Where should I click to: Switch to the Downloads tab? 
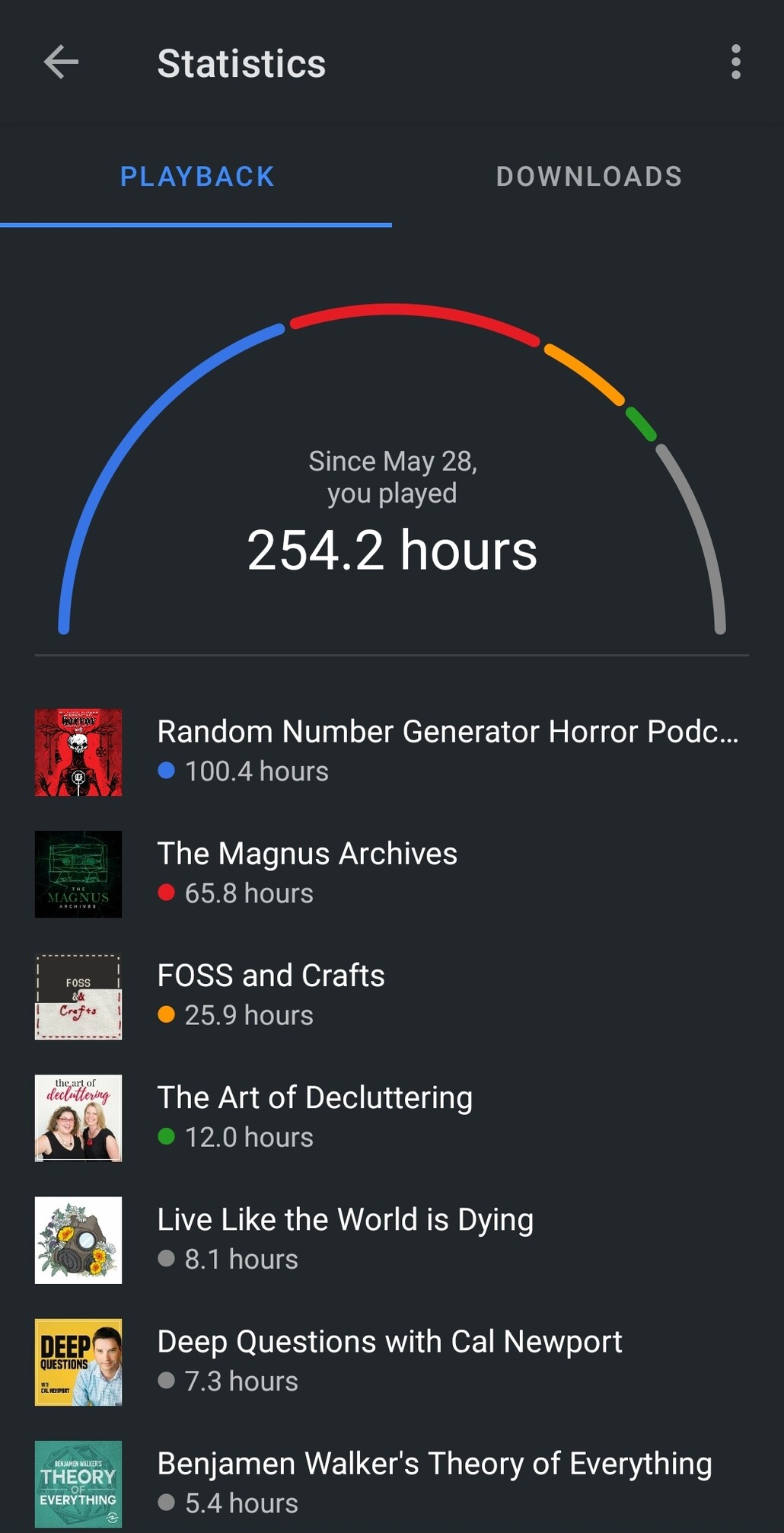click(588, 177)
